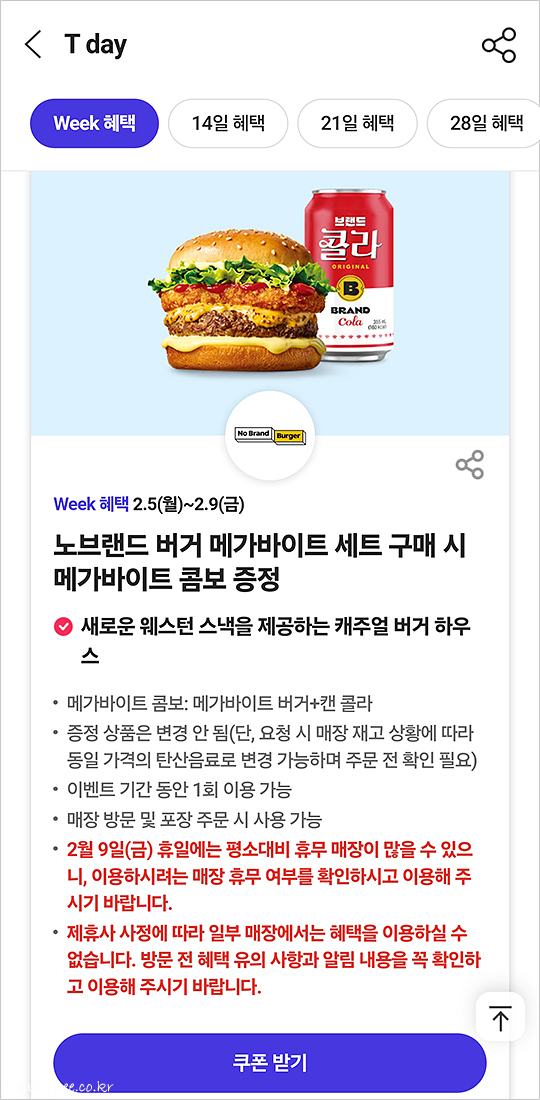540x1100 pixels.
Task: View the 28일 혜택 tab
Action: (484, 123)
